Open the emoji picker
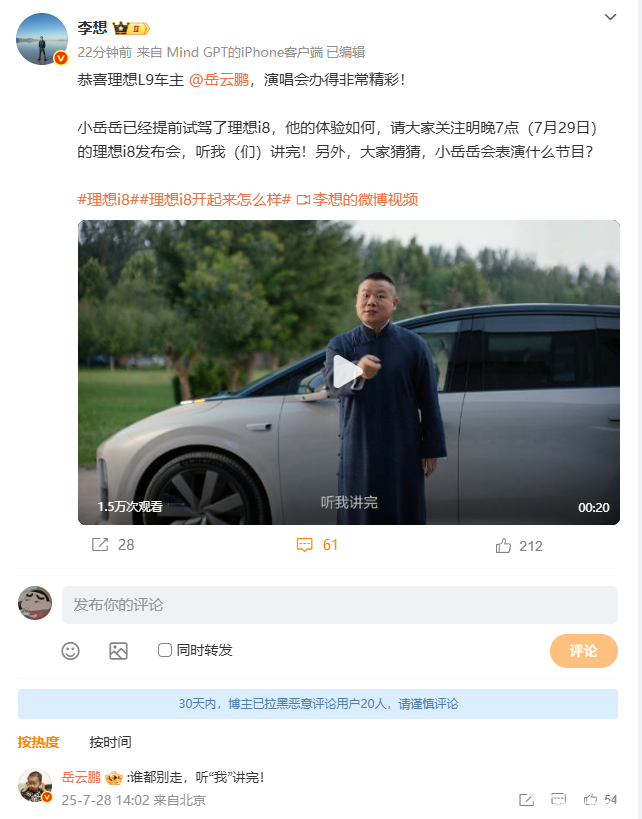 (70, 651)
